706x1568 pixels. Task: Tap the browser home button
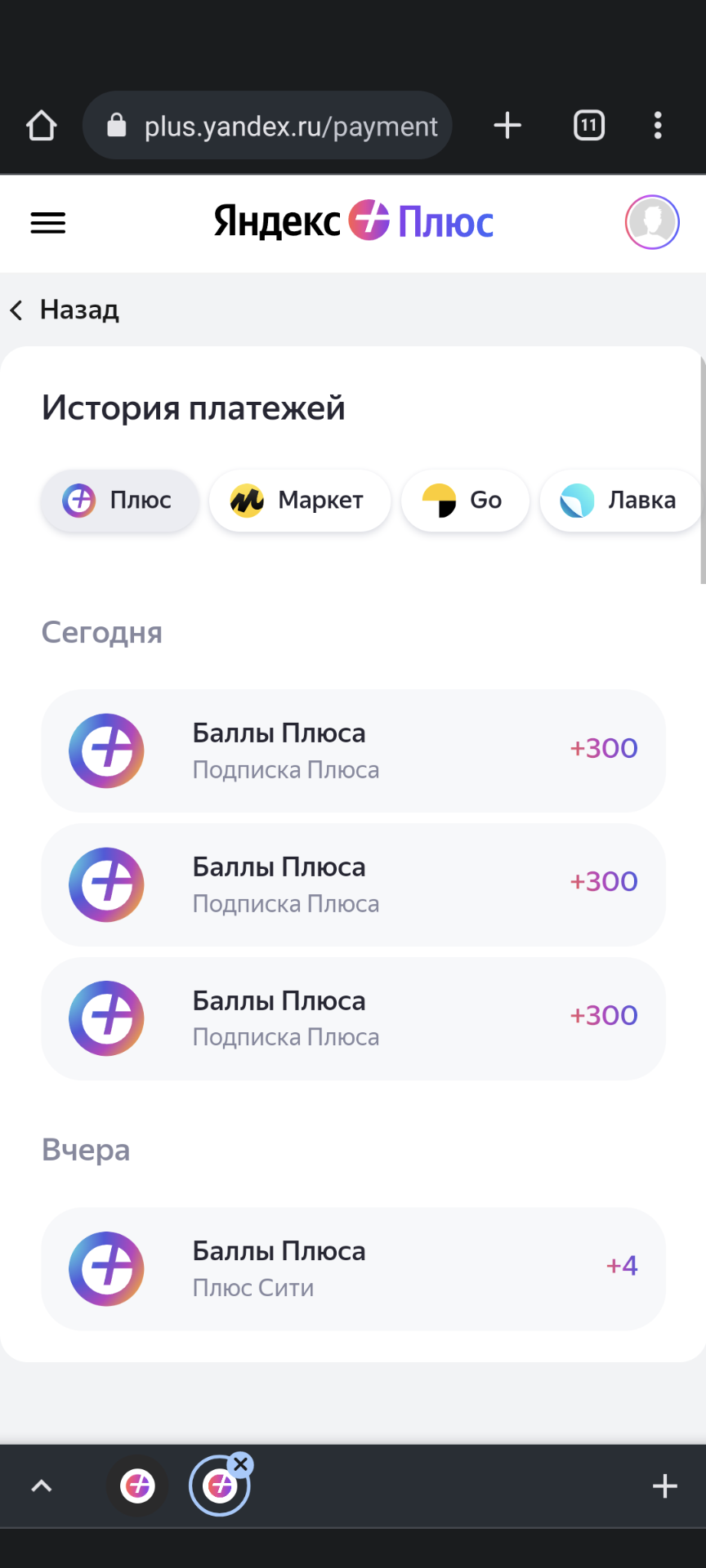[41, 126]
